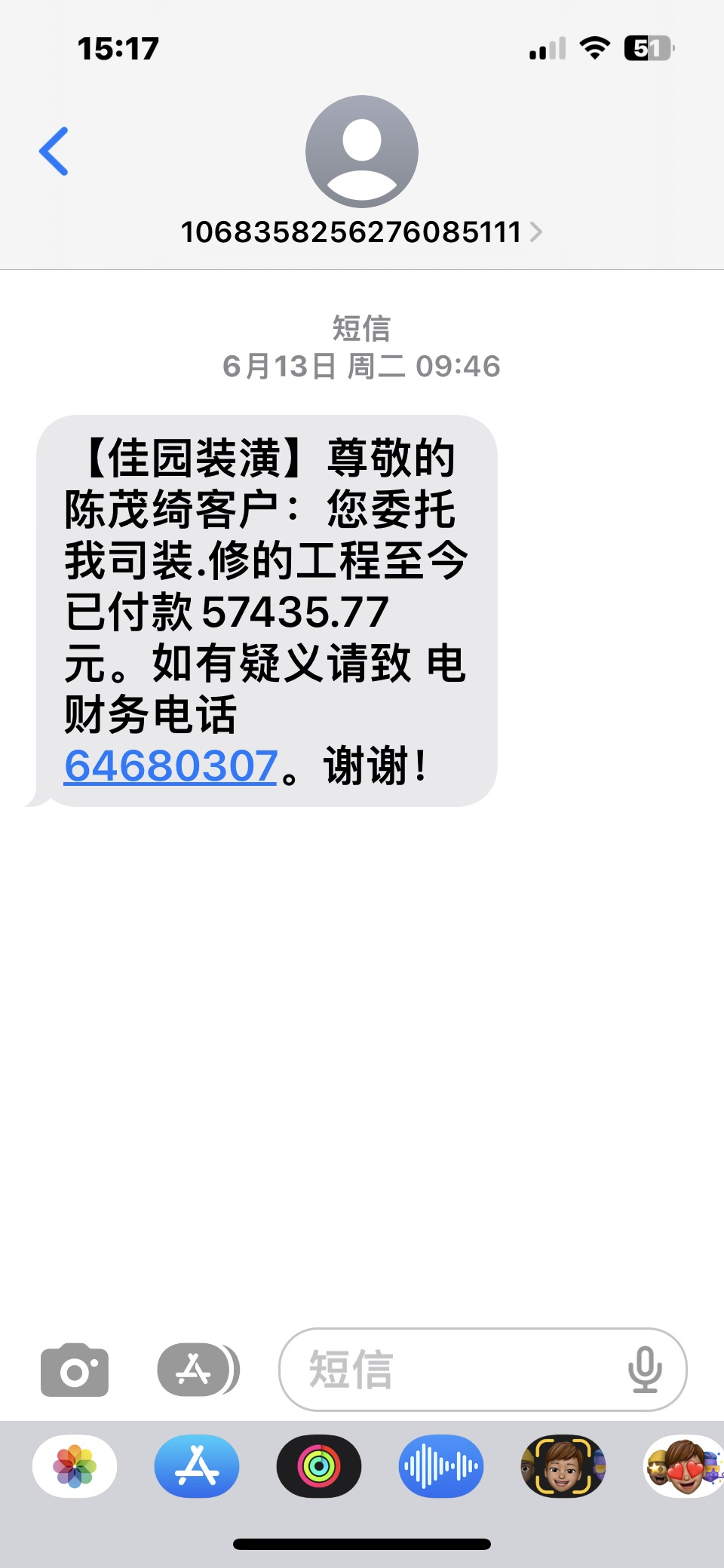Open the App Store iMessage app
The height and width of the screenshot is (1568, 724).
point(197,1466)
